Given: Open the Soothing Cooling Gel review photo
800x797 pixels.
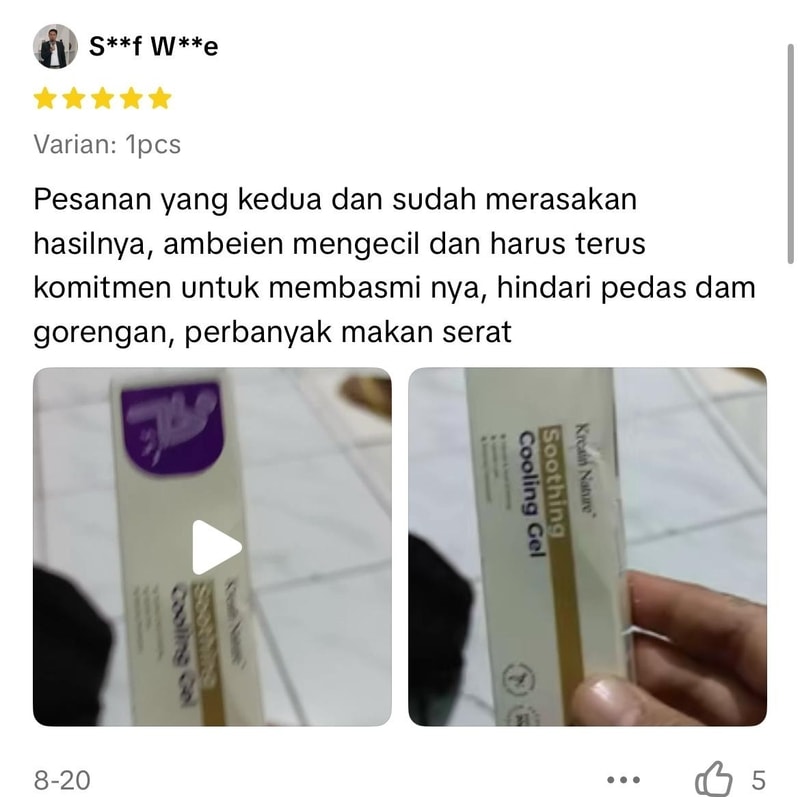Looking at the screenshot, I should click(x=587, y=546).
